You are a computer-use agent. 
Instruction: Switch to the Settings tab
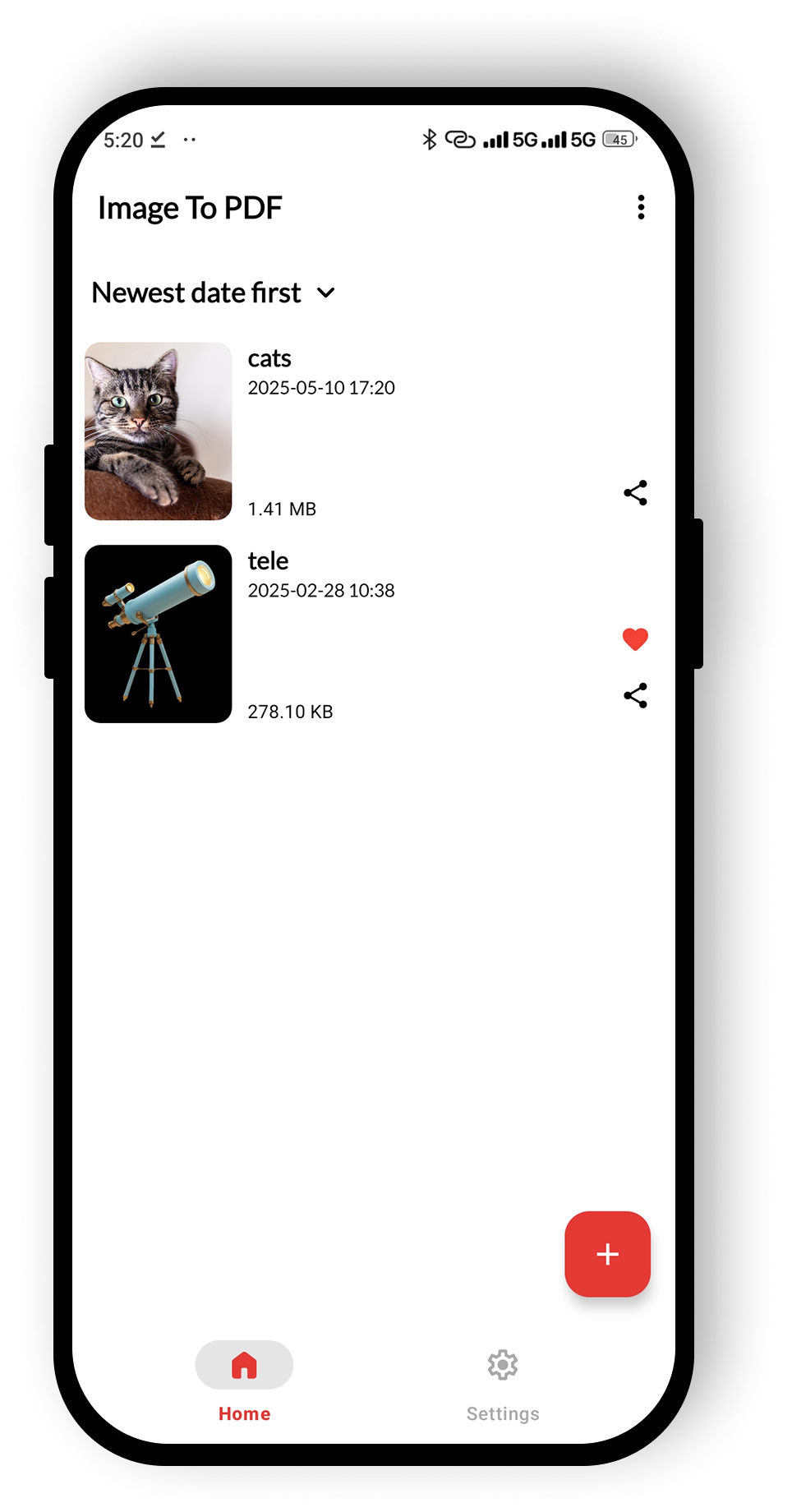[503, 1382]
